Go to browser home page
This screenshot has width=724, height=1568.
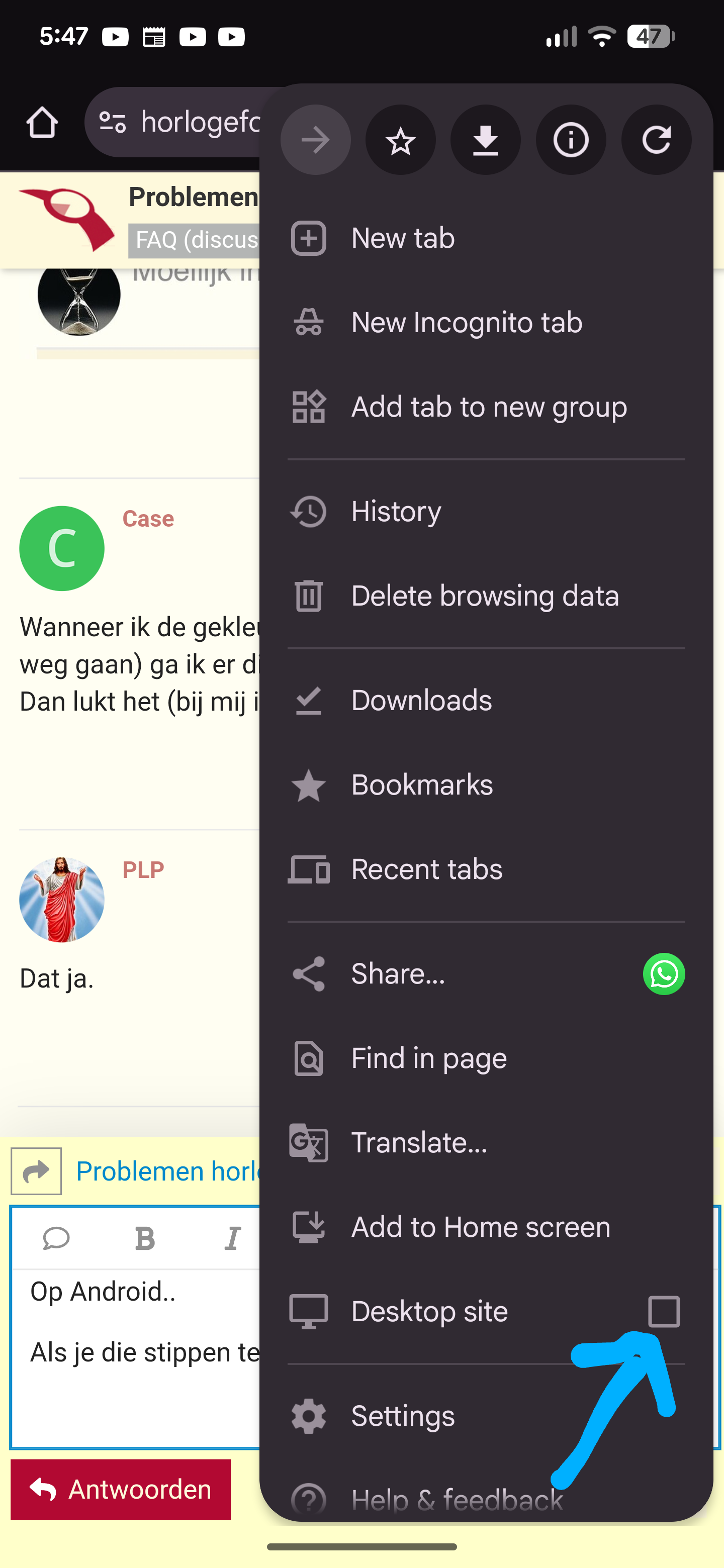coord(42,122)
